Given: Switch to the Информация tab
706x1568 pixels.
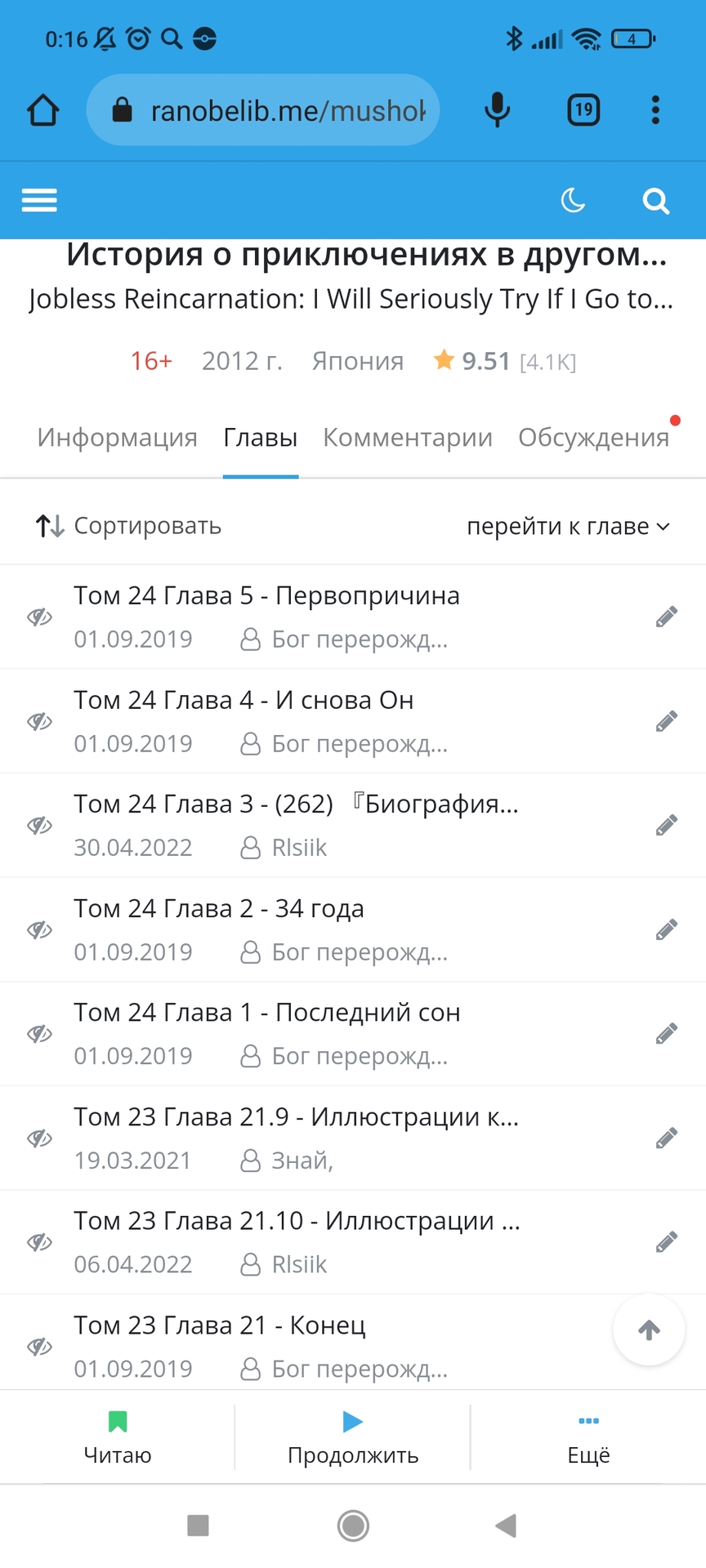Looking at the screenshot, I should coord(117,438).
